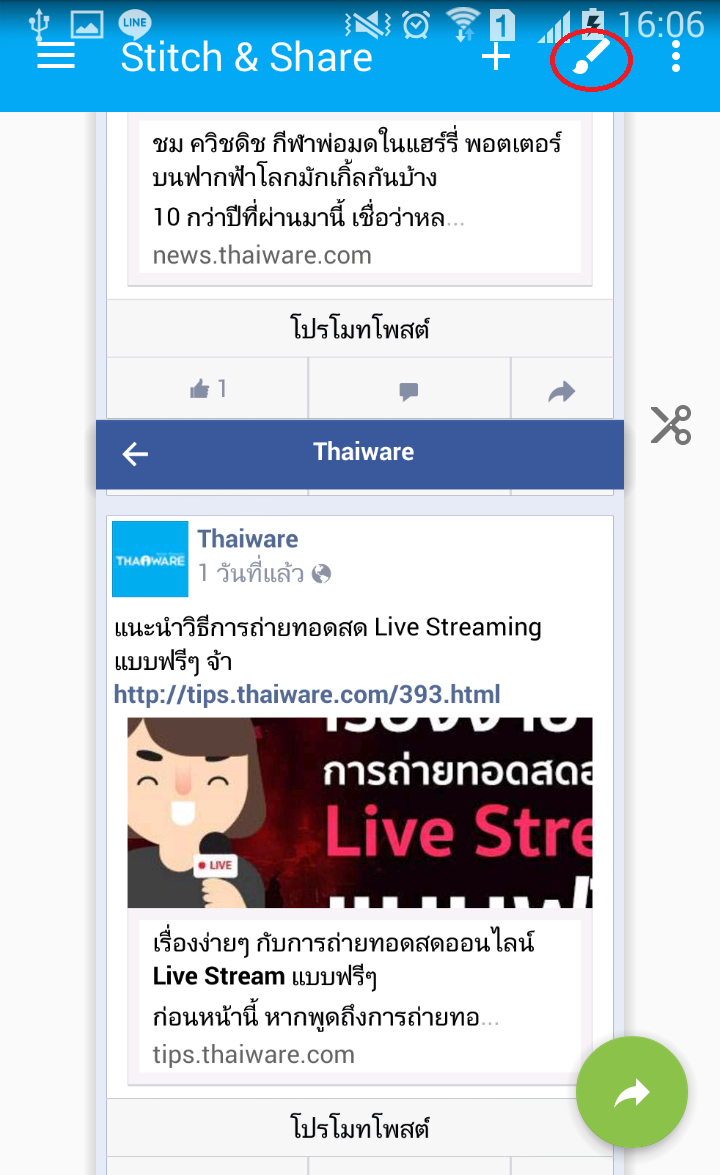Tap the scissors cut icon
720x1175 pixels.
[x=670, y=425]
